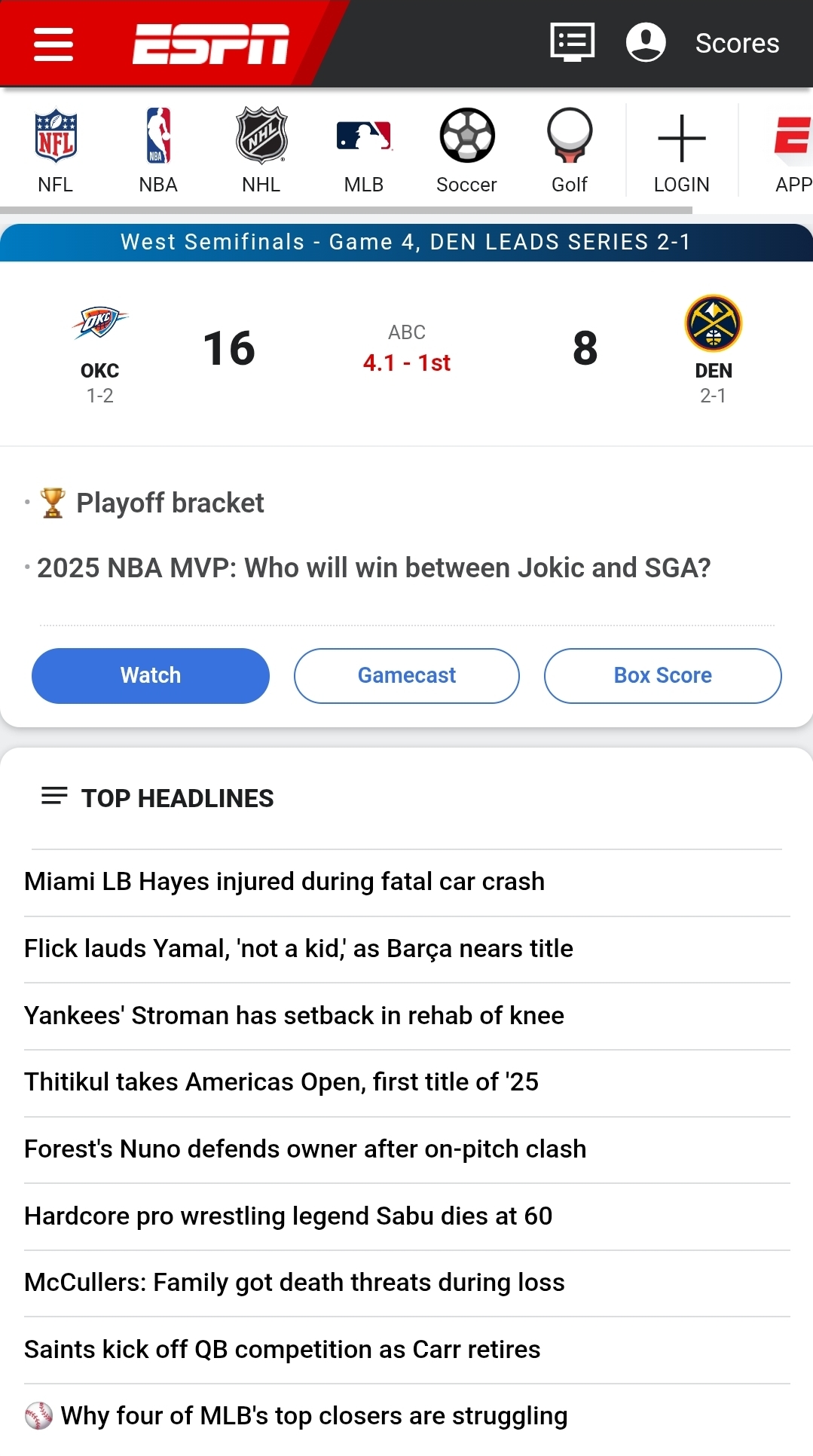This screenshot has width=813, height=1456.
Task: Open the Sabu wrestling legend headline
Action: 288,1216
